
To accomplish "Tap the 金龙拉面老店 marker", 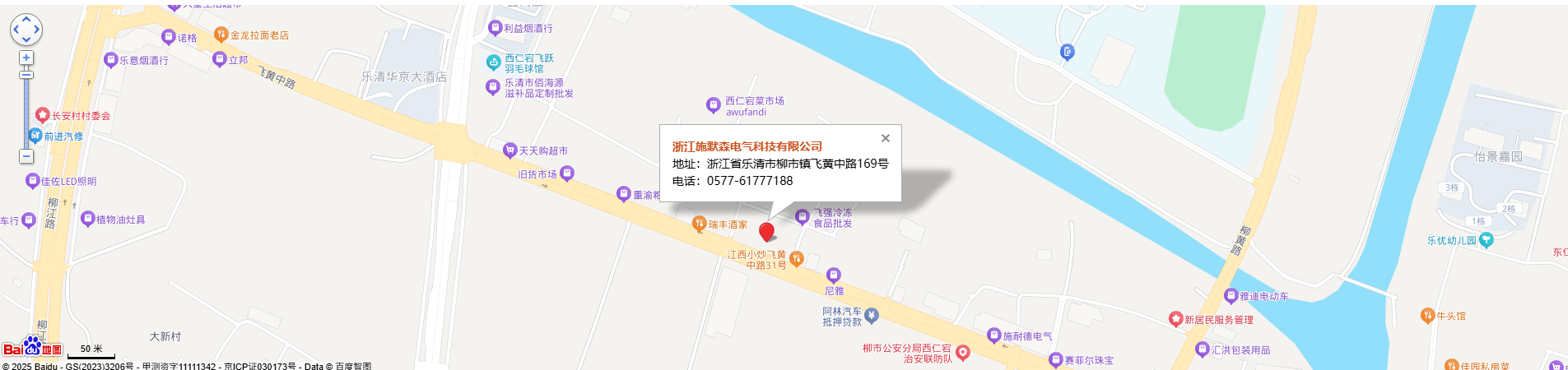I will 221,35.
